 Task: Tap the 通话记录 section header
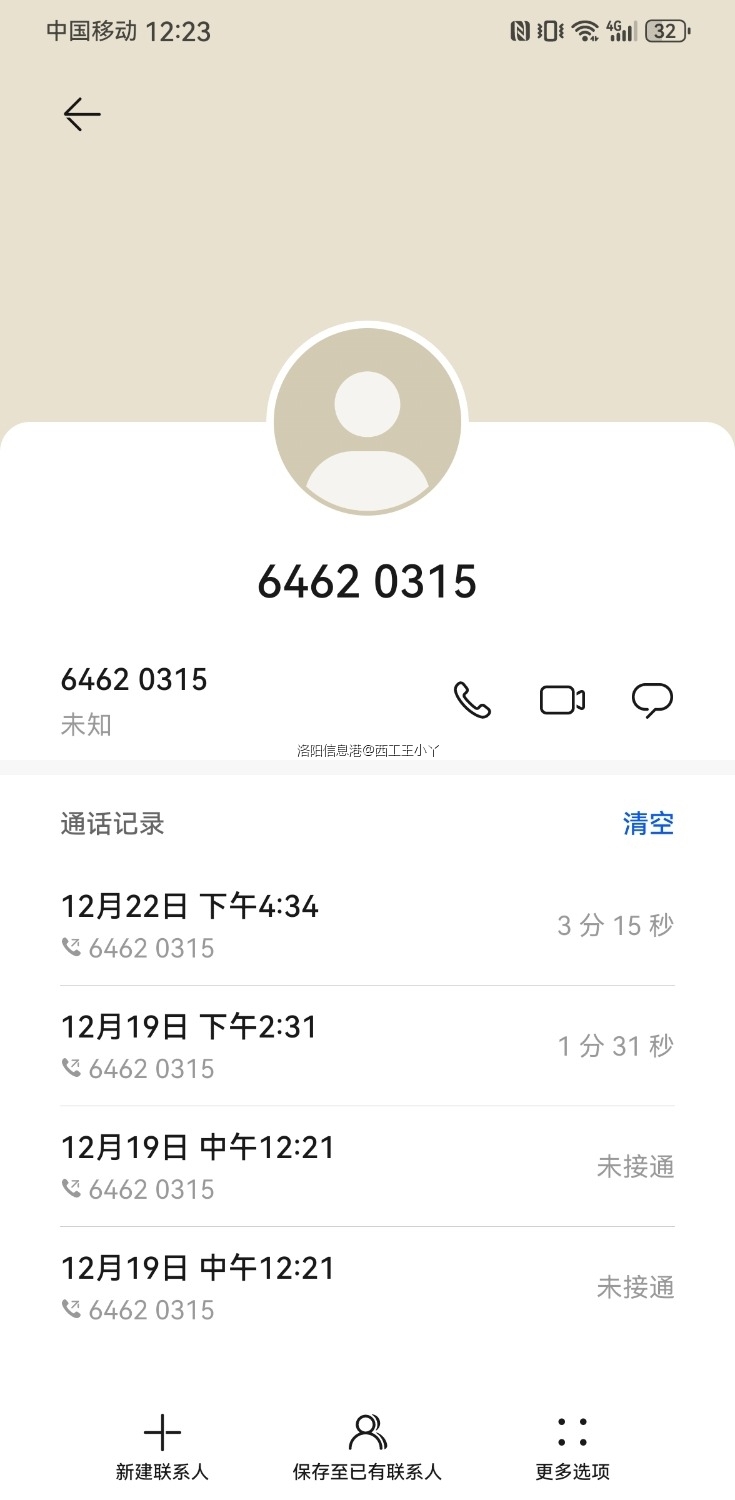(112, 823)
